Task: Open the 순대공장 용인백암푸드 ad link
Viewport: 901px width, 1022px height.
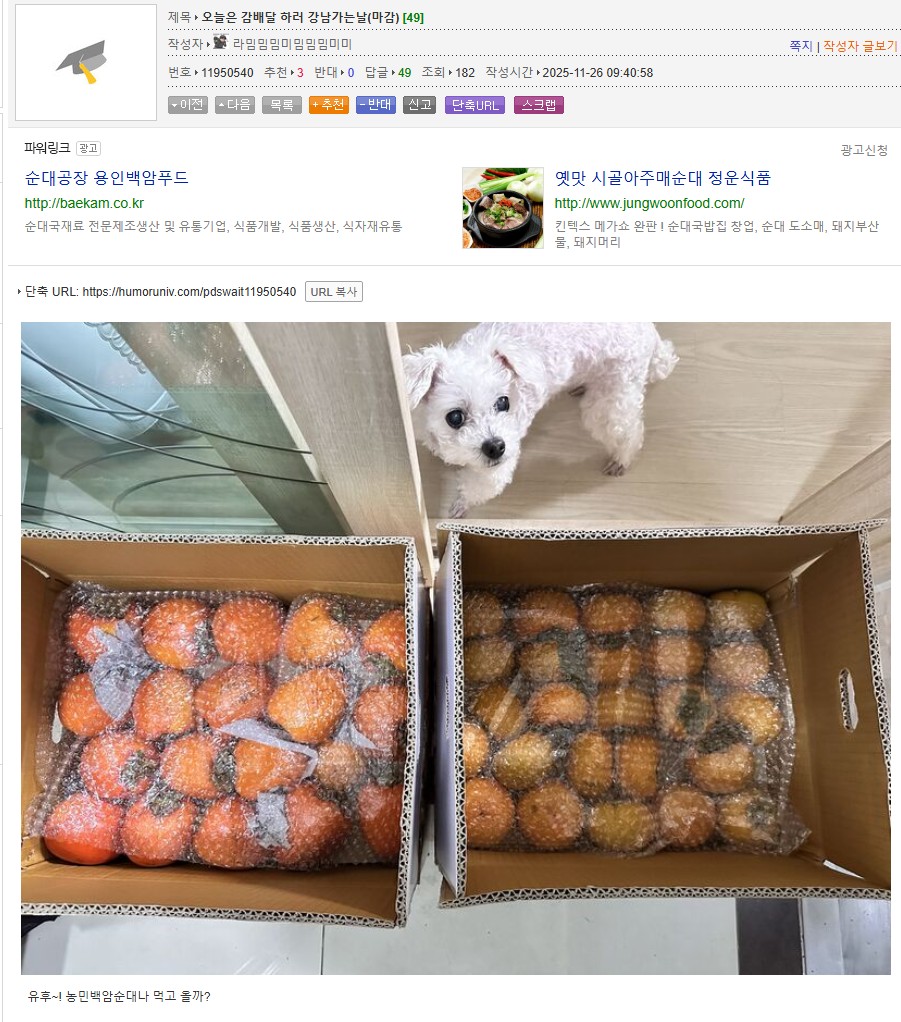Action: [x=107, y=178]
